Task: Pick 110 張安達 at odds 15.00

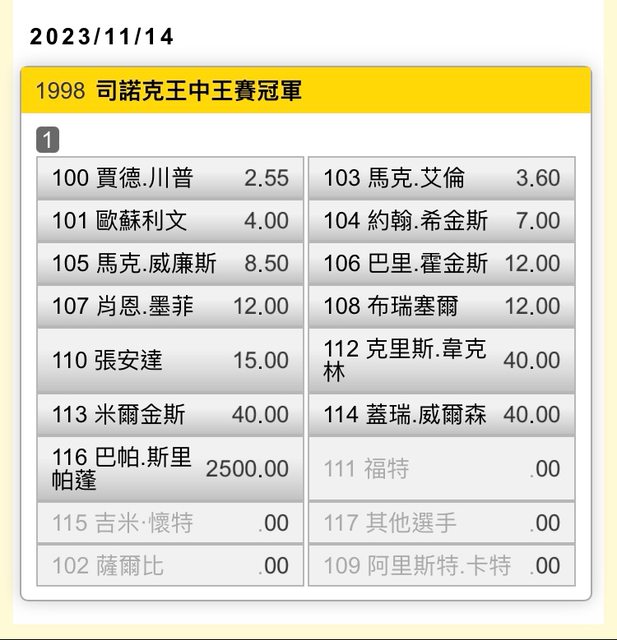Action: tap(170, 360)
